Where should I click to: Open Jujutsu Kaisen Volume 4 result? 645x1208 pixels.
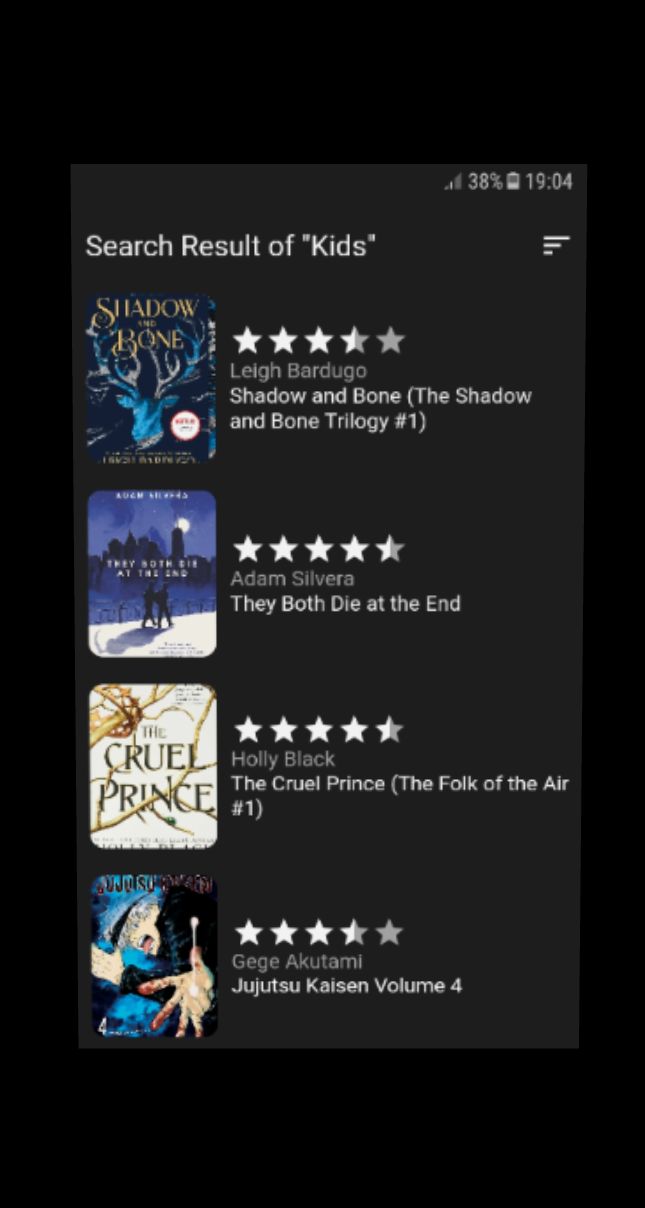point(346,986)
